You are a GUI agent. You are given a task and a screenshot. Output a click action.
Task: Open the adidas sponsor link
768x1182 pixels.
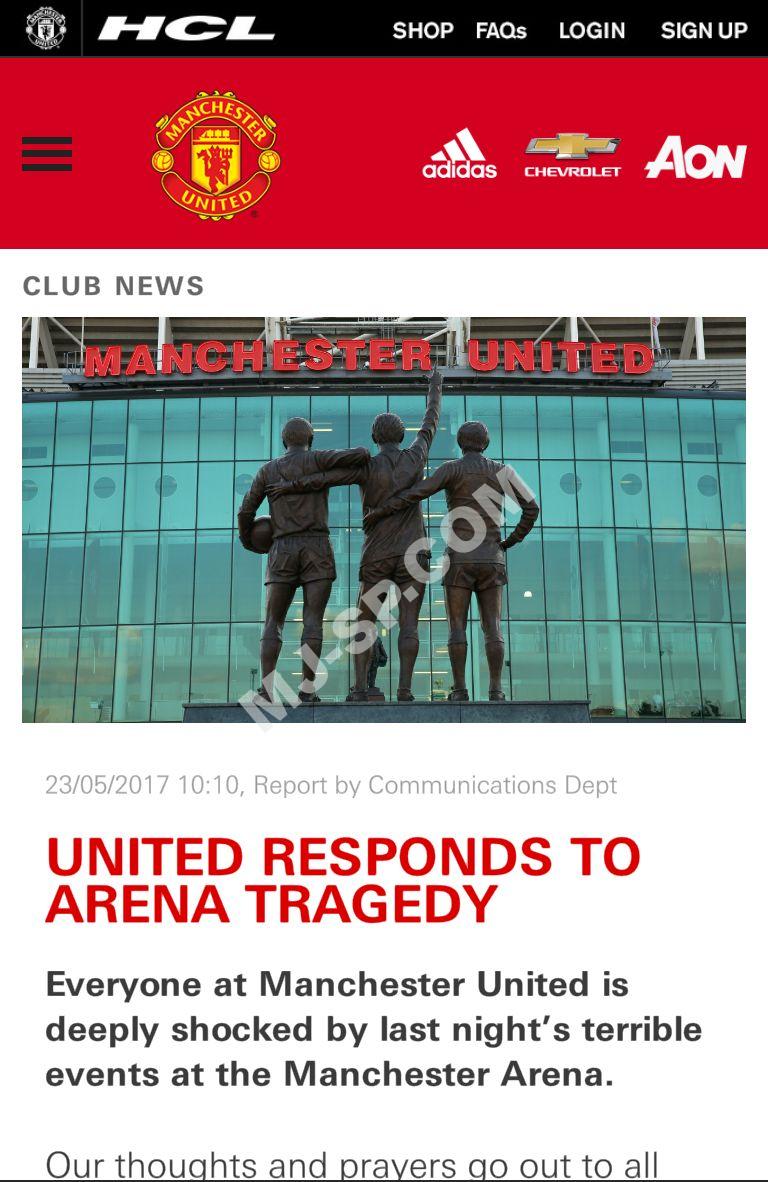[x=459, y=155]
